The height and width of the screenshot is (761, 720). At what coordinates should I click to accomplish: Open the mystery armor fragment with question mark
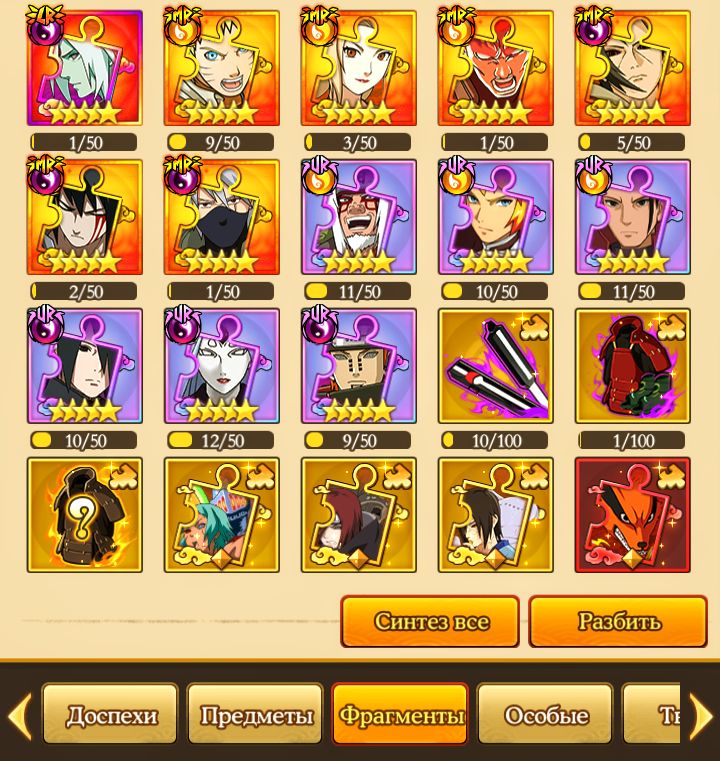click(85, 515)
